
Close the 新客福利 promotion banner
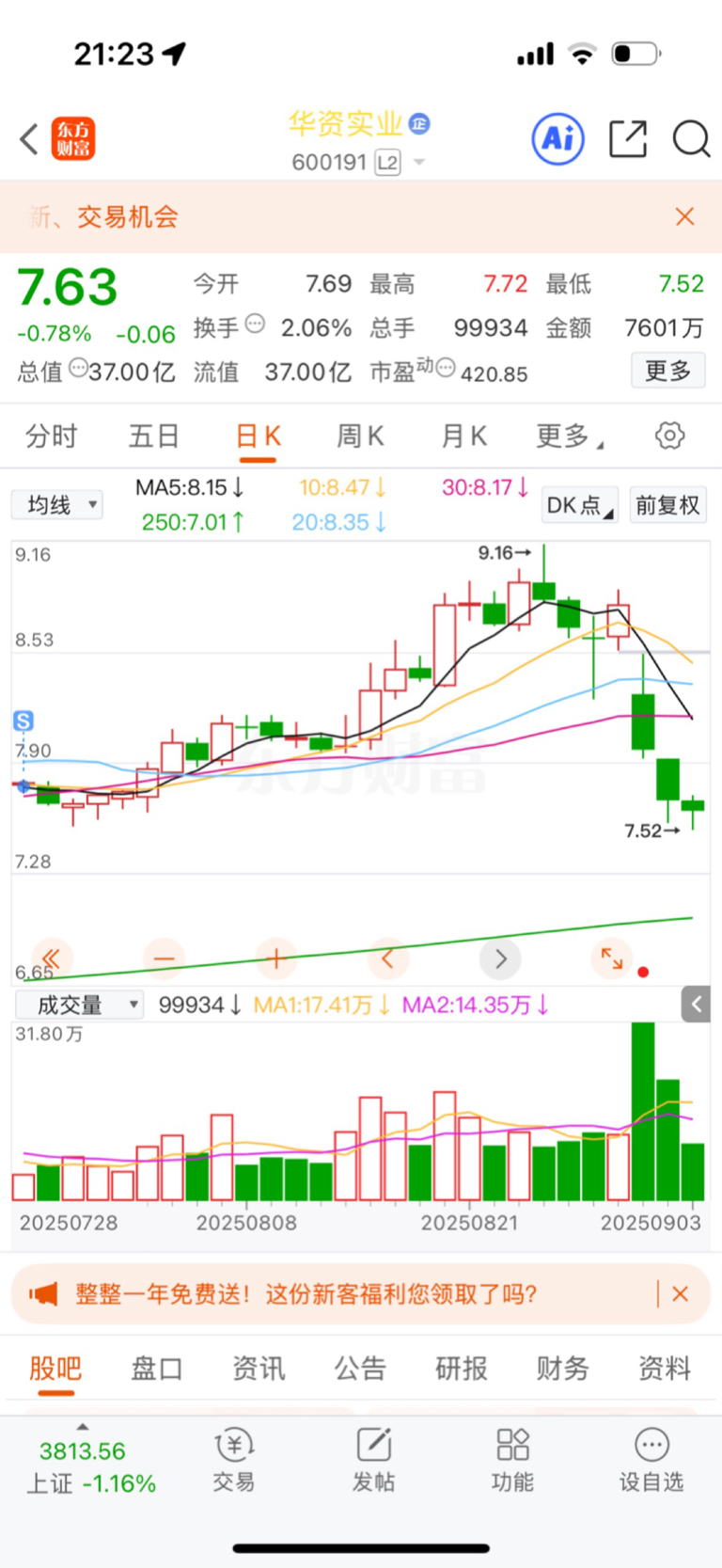(681, 1294)
